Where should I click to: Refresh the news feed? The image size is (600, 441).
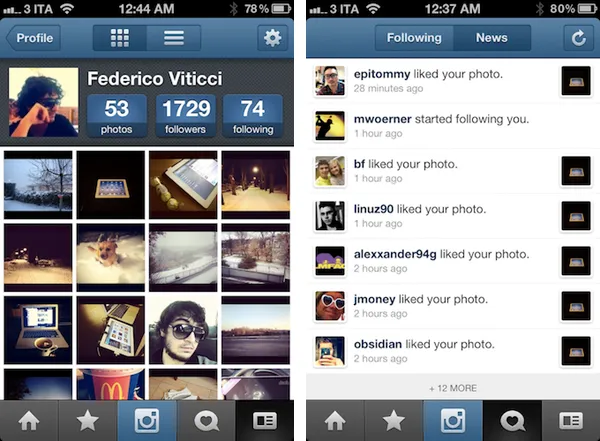click(576, 38)
